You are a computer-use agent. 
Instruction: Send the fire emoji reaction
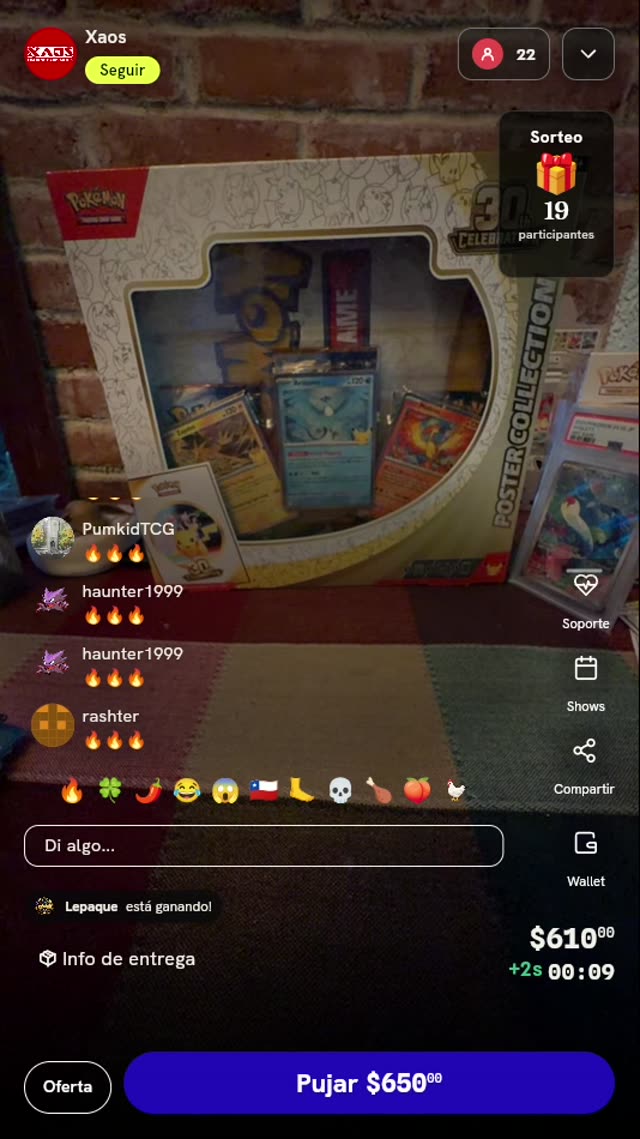coord(72,790)
